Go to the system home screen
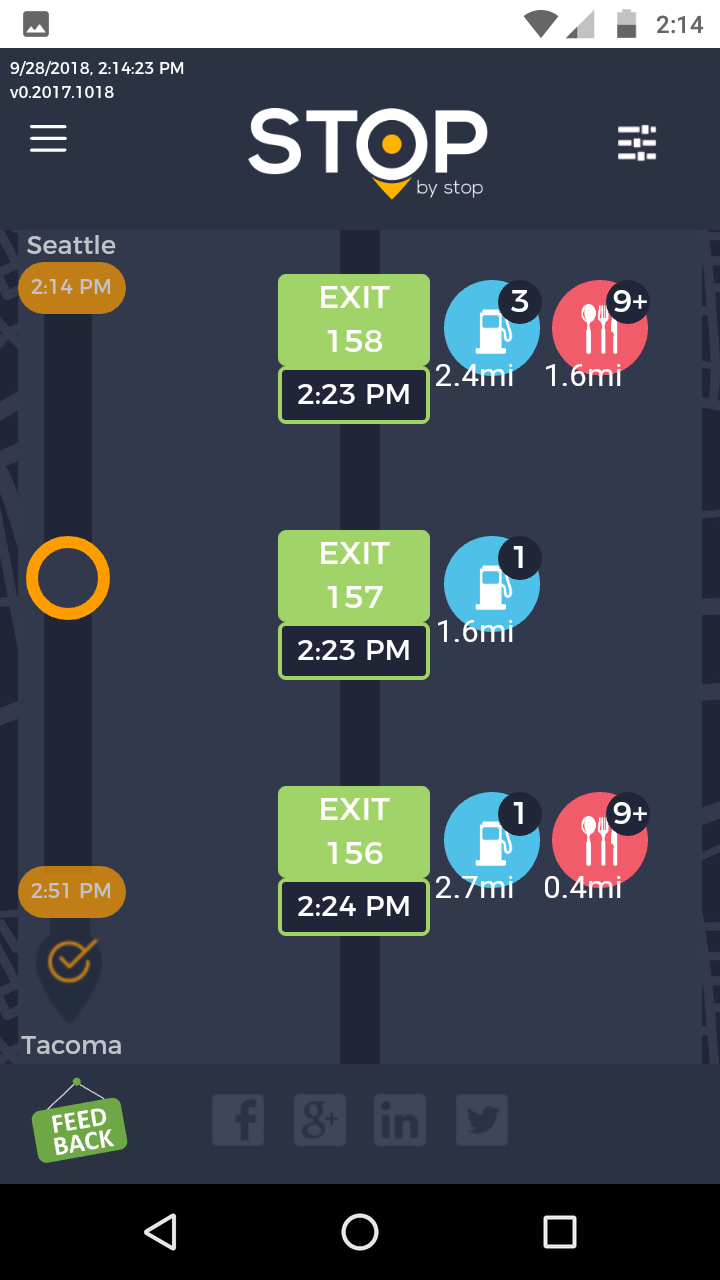The width and height of the screenshot is (720, 1280). [360, 1232]
